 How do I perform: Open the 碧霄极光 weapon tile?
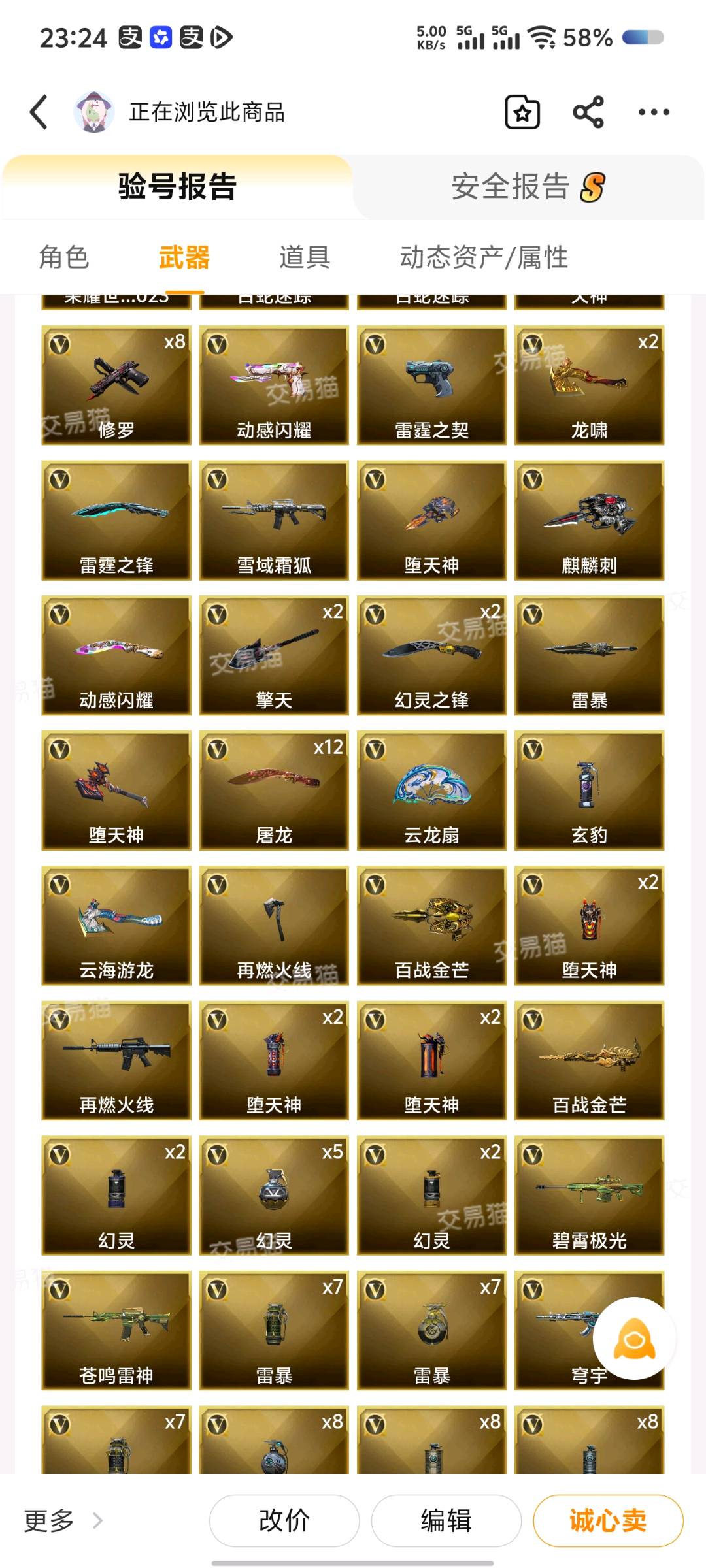(x=589, y=1196)
